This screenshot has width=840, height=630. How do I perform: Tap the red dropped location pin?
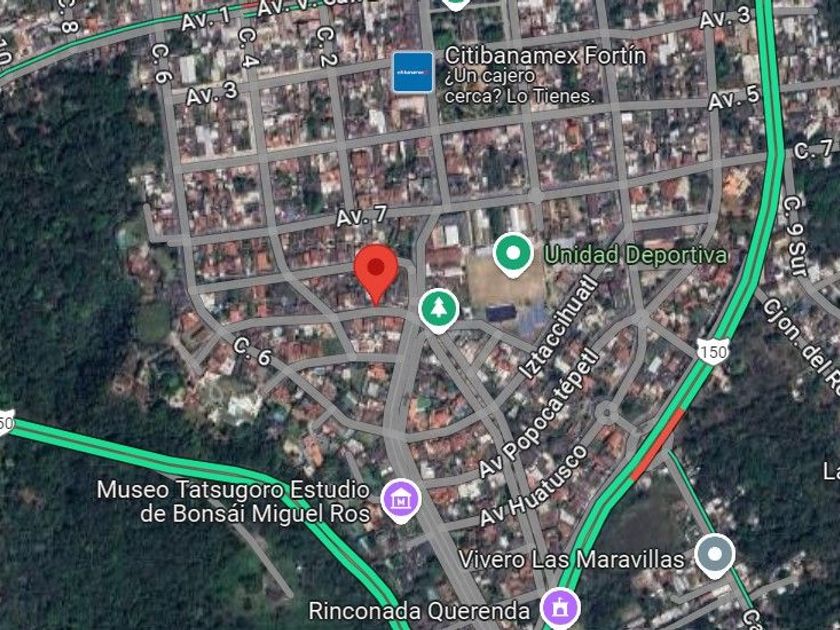pos(376,274)
